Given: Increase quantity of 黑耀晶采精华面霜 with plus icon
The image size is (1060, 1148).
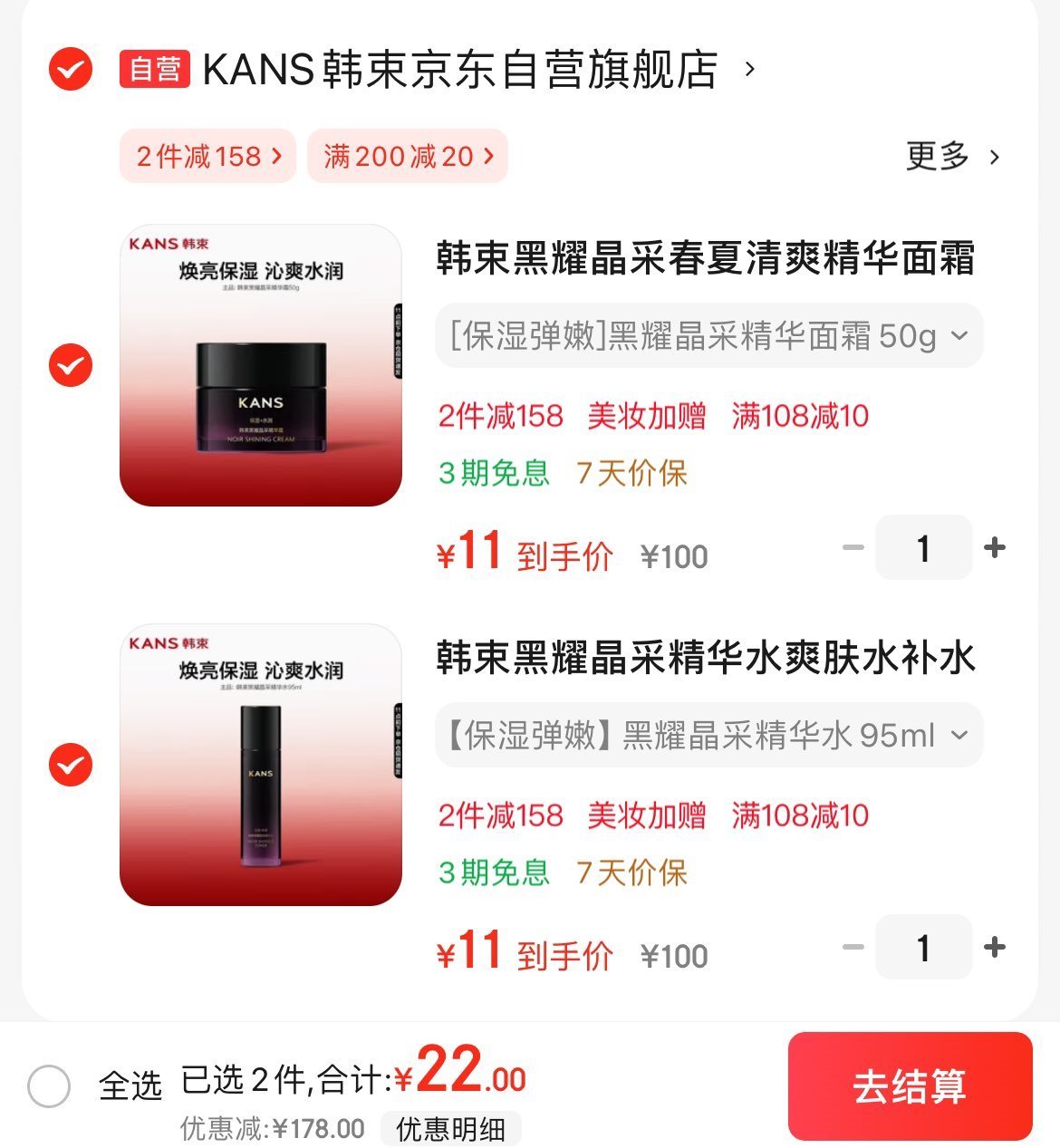Looking at the screenshot, I should tap(996, 546).
